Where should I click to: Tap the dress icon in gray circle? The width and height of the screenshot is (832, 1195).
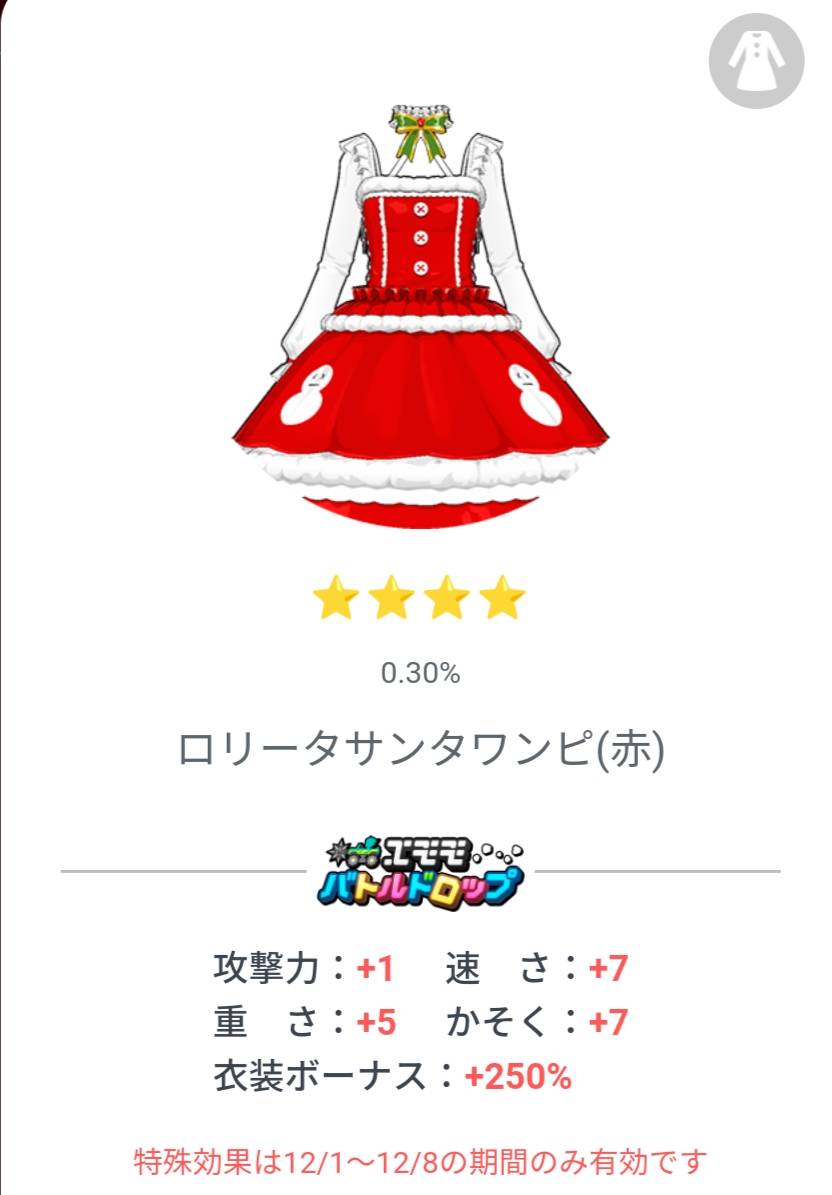click(756, 61)
